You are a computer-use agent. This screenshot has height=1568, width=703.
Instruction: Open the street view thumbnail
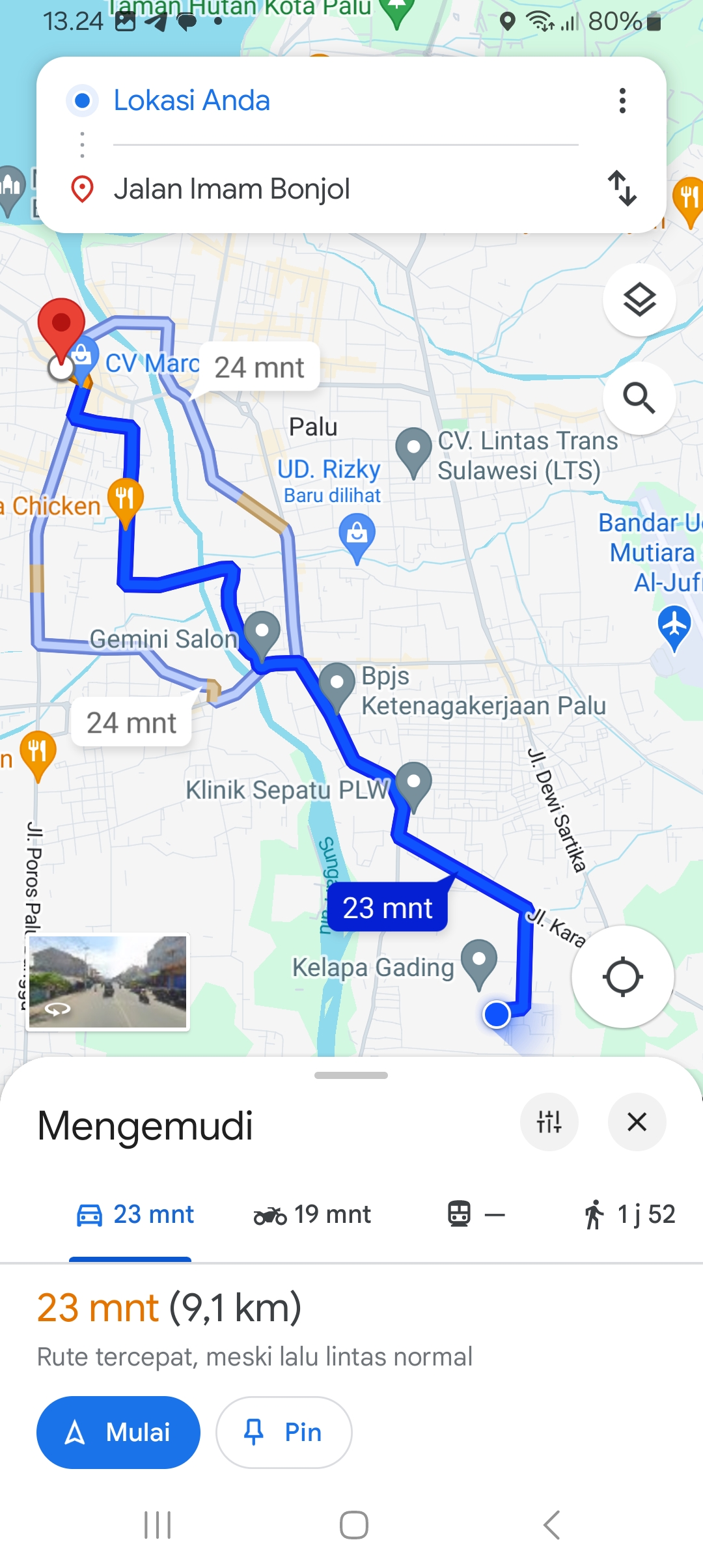coord(108,982)
